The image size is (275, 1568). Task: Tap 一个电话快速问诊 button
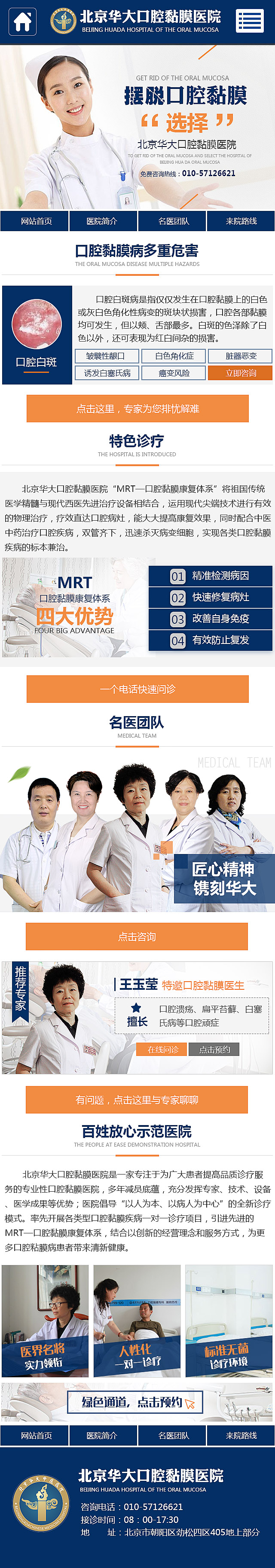tap(137, 689)
